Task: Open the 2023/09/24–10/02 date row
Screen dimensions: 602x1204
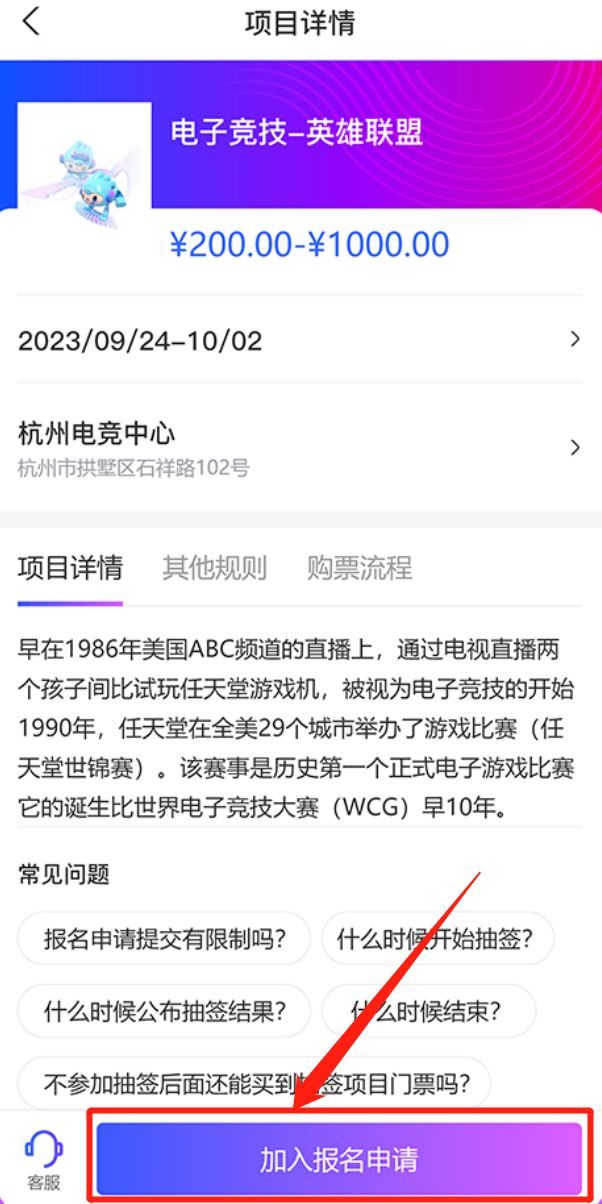Action: (300, 341)
